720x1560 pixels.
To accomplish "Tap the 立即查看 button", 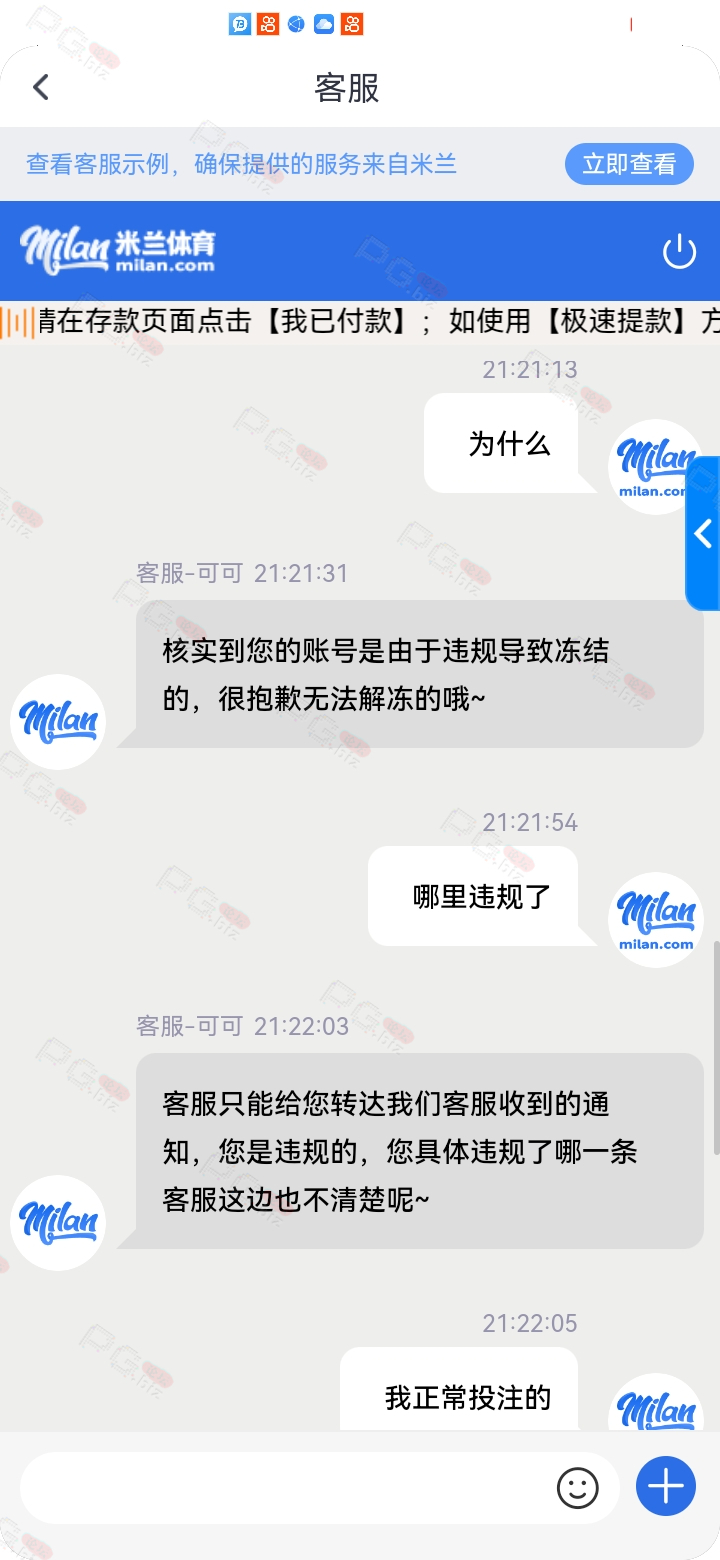I will [629, 164].
